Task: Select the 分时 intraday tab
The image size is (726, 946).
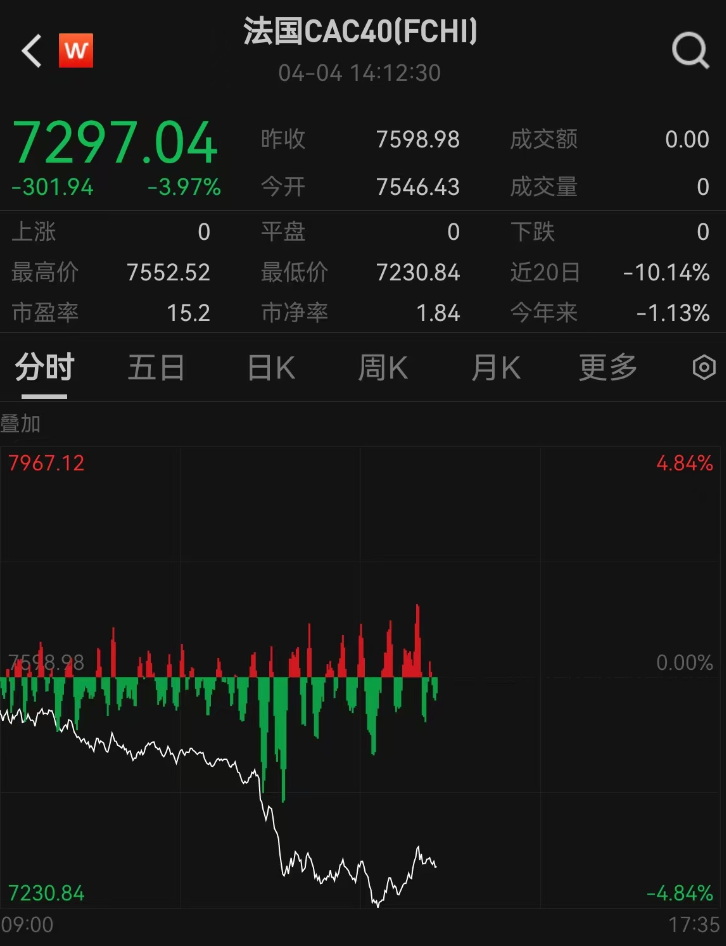Action: click(45, 368)
